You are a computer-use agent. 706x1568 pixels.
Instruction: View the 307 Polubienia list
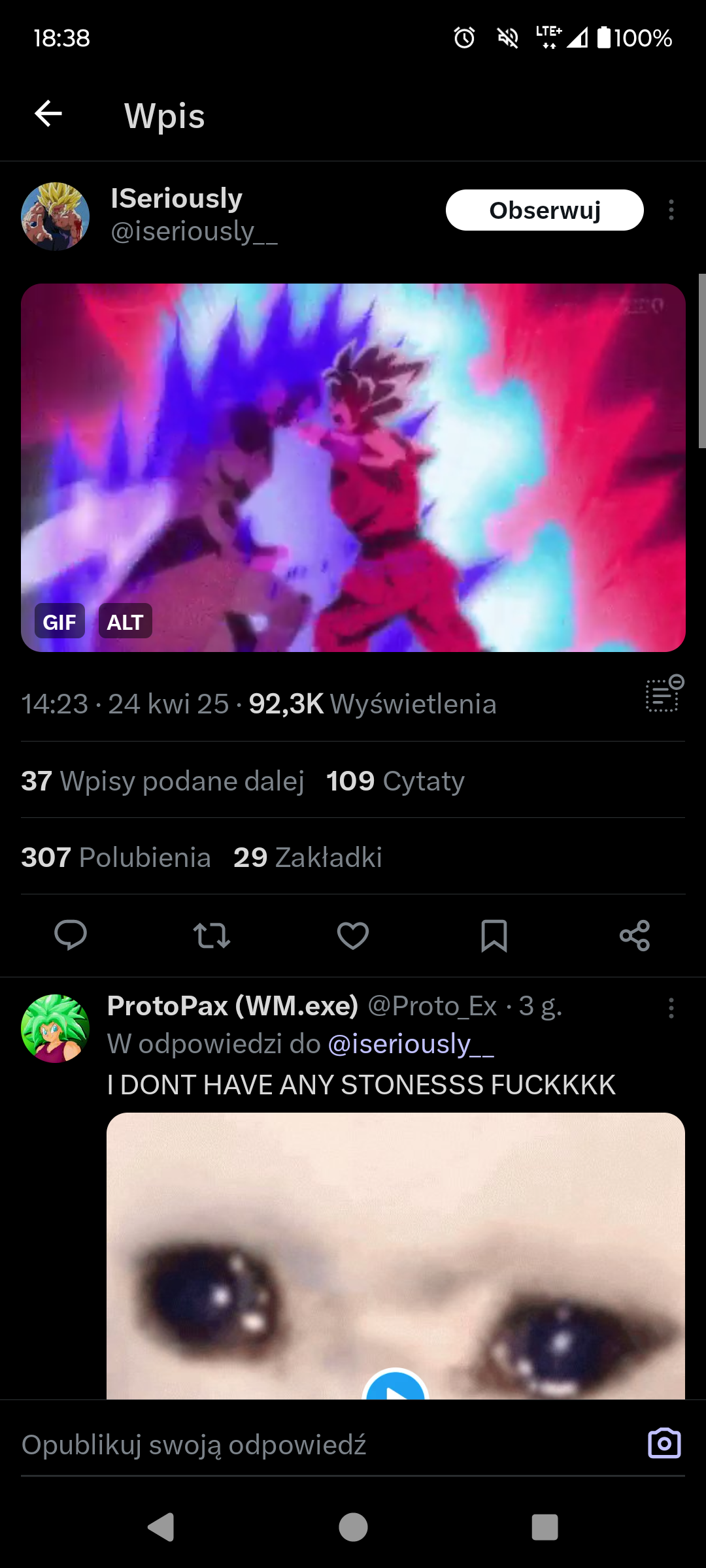(x=116, y=857)
